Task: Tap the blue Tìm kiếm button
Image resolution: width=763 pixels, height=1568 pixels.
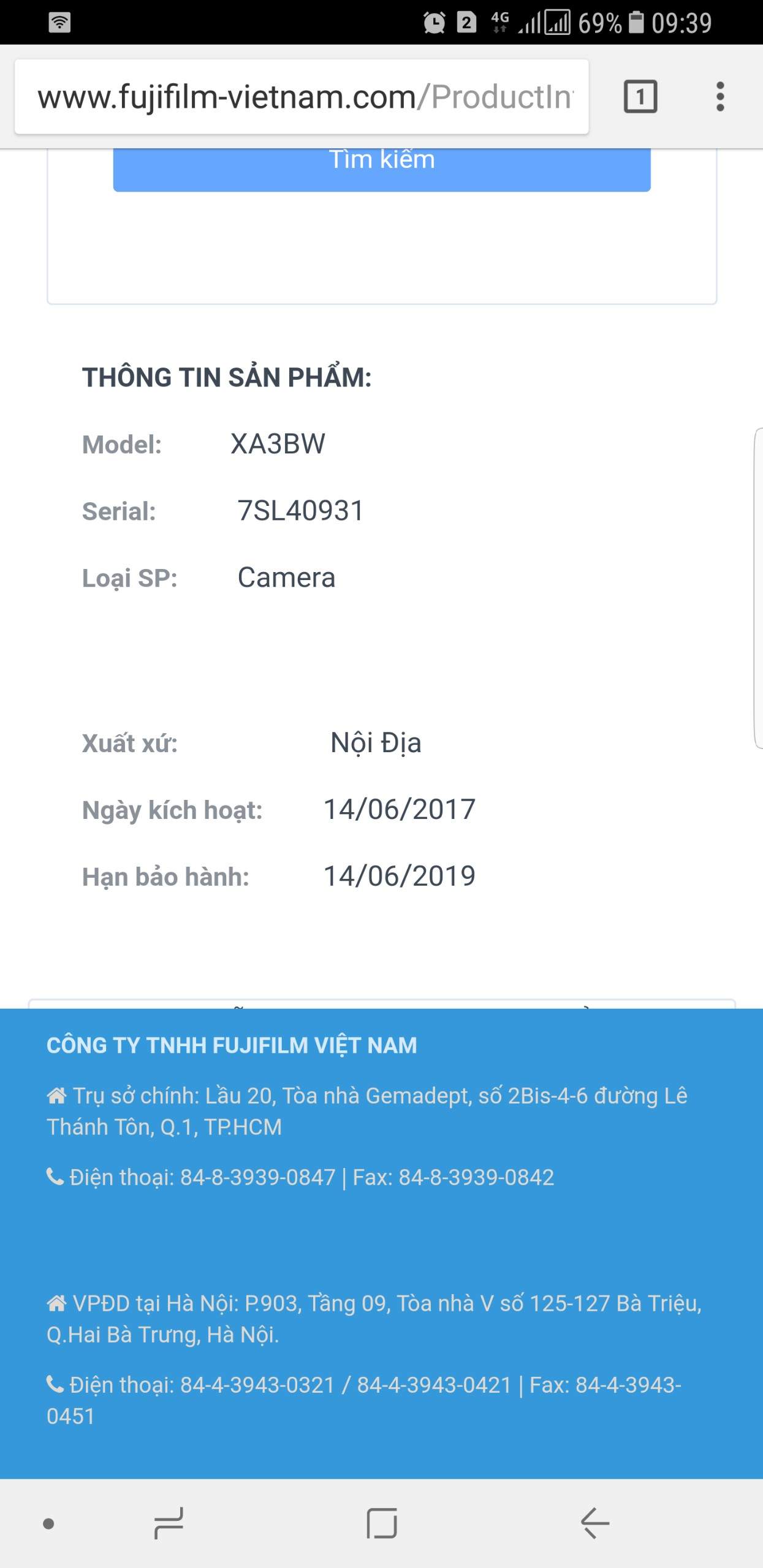Action: tap(382, 170)
